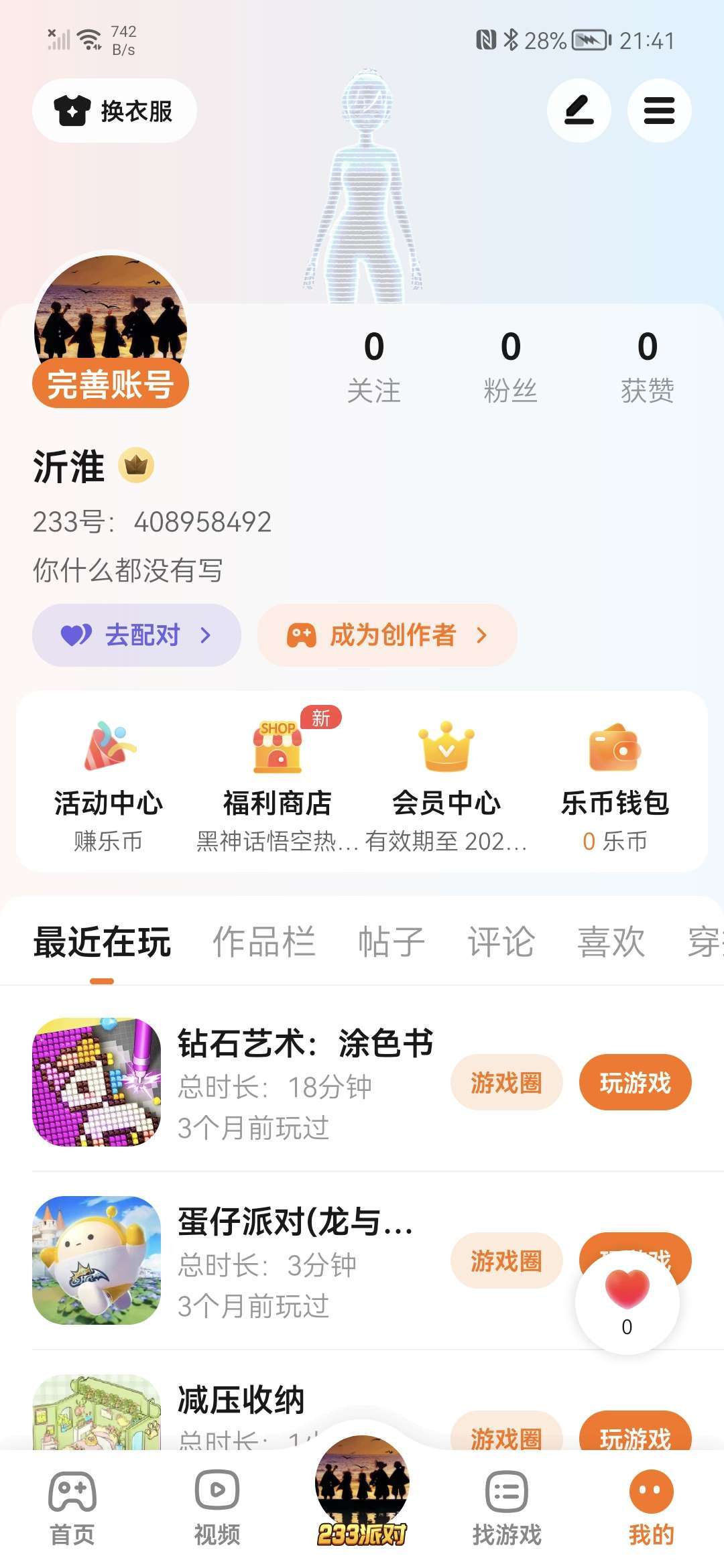Image resolution: width=724 pixels, height=1568 pixels.
Task: Open 活动中心 activity center
Action: 109,784
